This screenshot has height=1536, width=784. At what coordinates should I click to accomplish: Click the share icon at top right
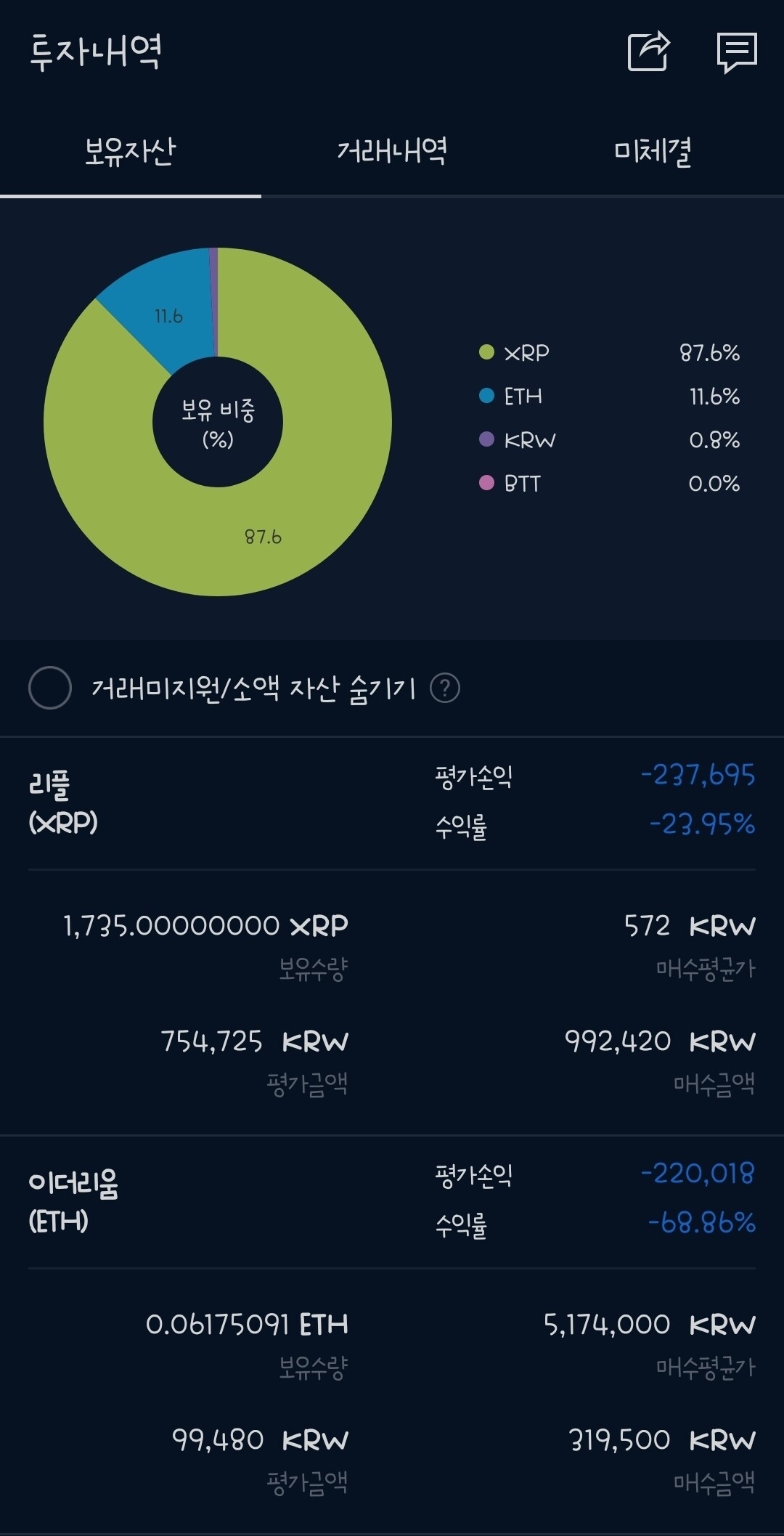tap(650, 51)
